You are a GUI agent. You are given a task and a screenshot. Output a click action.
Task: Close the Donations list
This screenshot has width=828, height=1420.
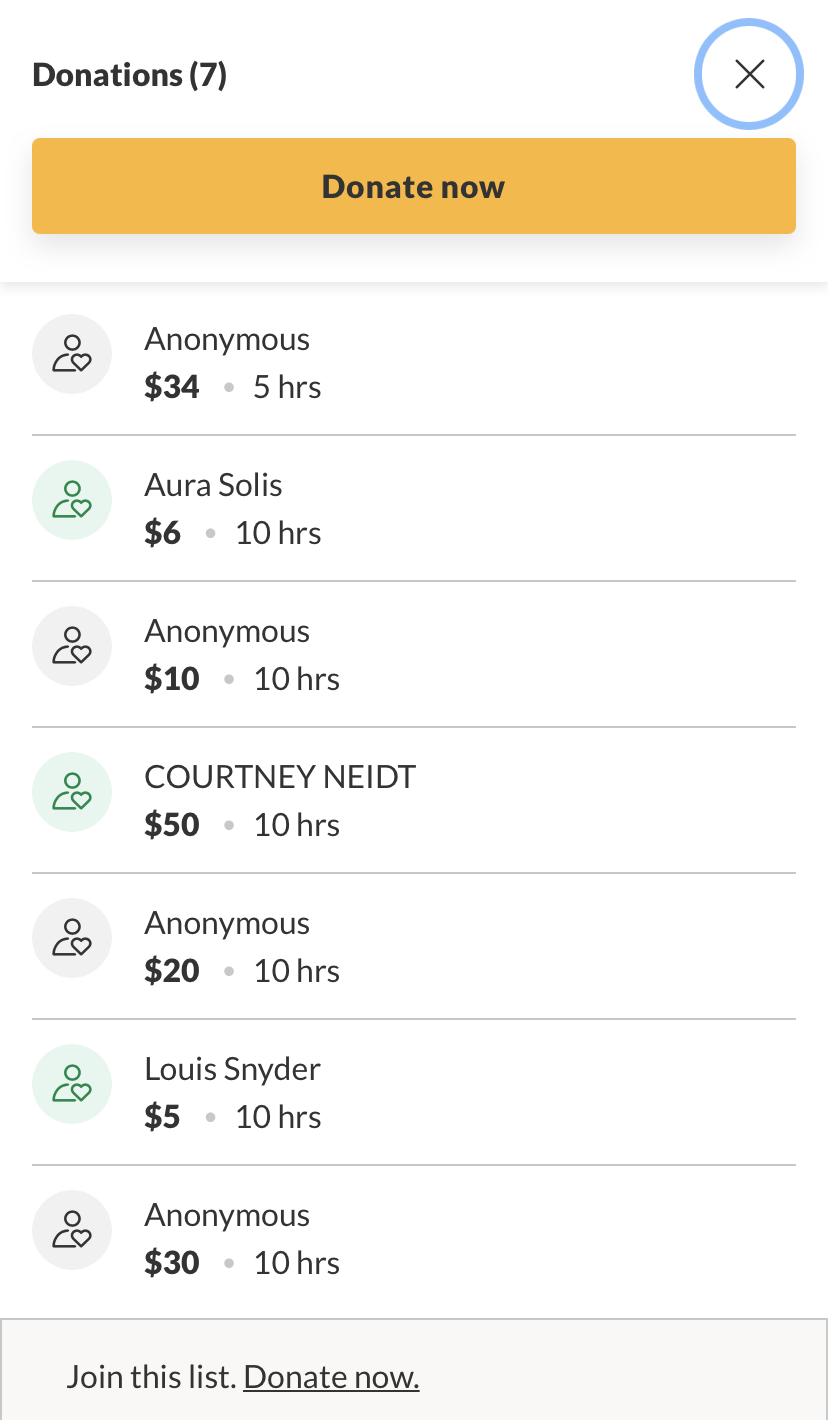(x=749, y=74)
